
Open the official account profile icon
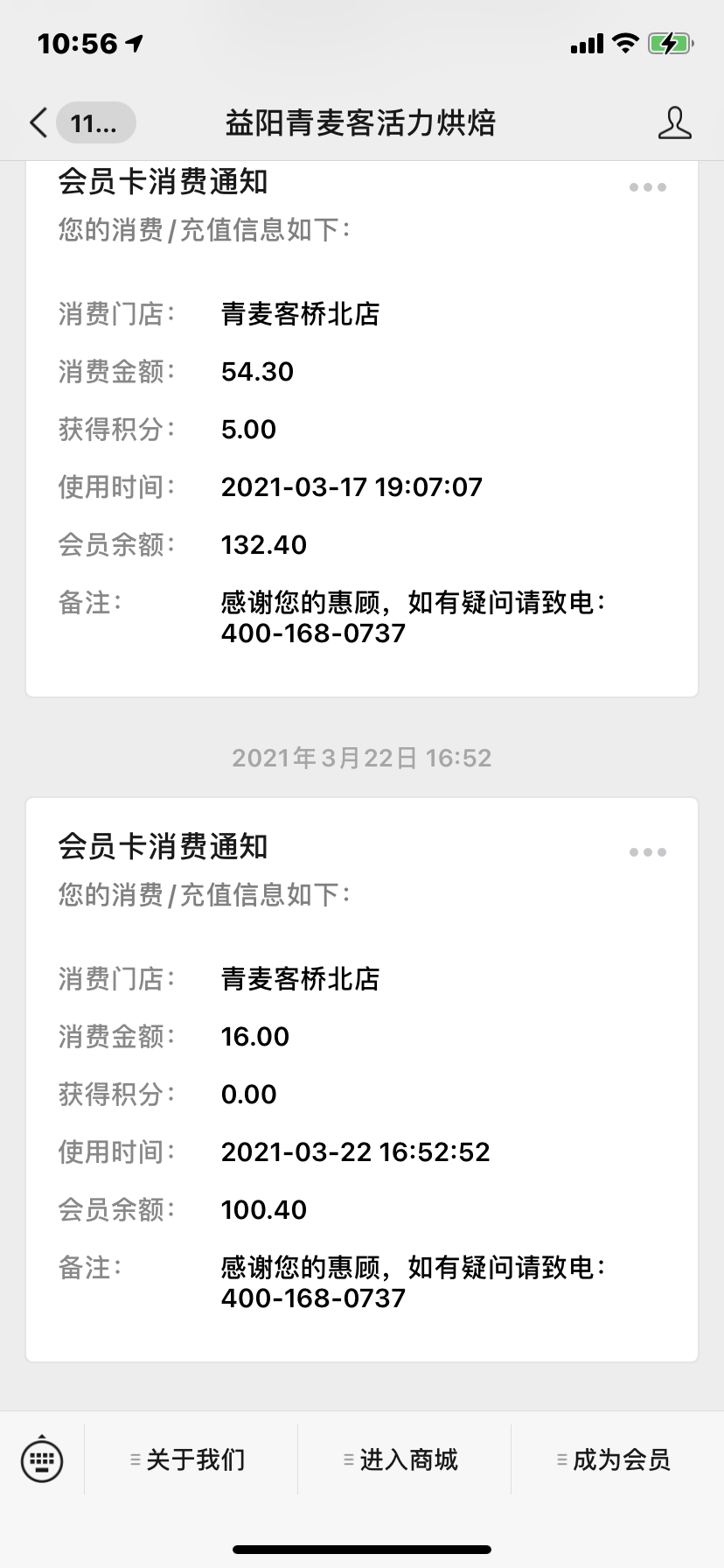tap(674, 122)
